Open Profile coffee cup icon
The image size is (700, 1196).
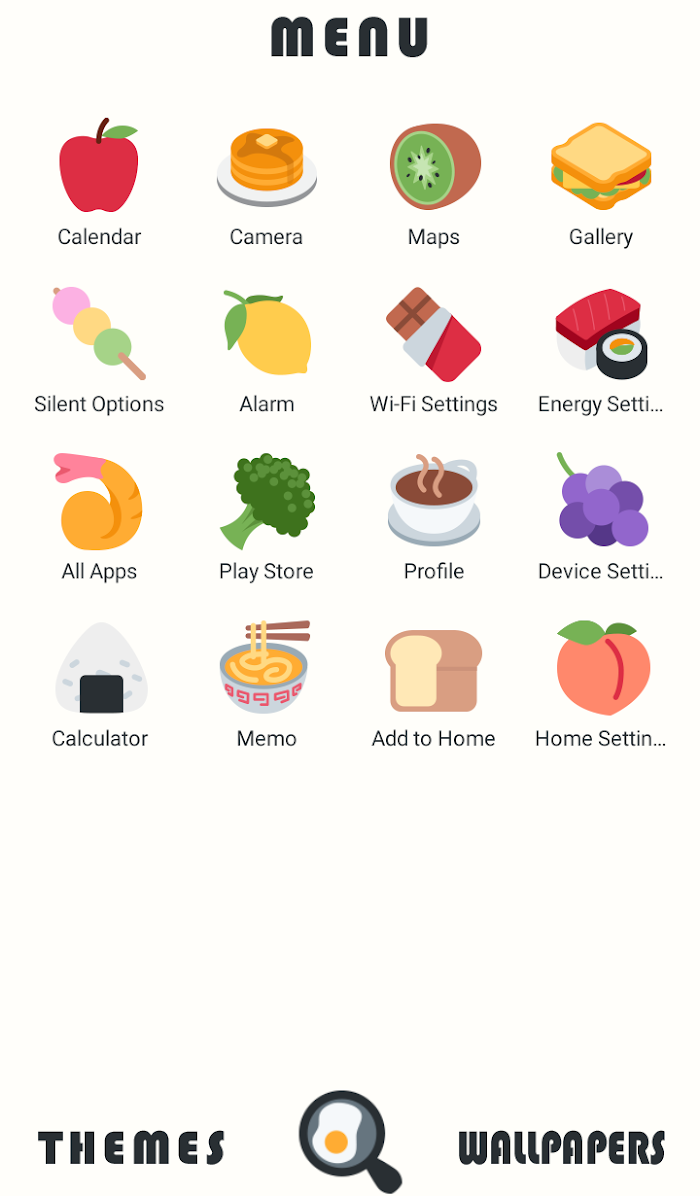434,500
